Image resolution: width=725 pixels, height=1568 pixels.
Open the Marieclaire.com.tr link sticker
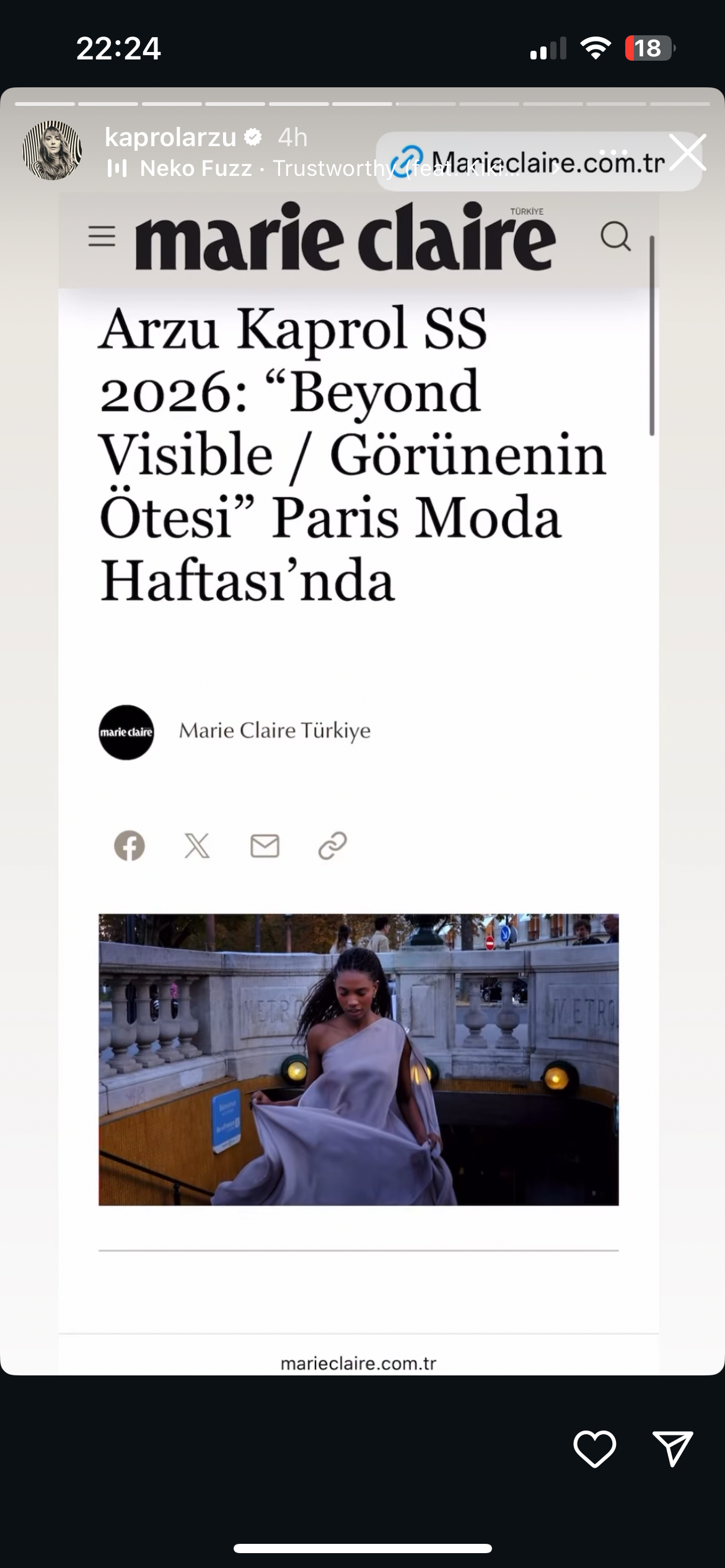(538, 162)
